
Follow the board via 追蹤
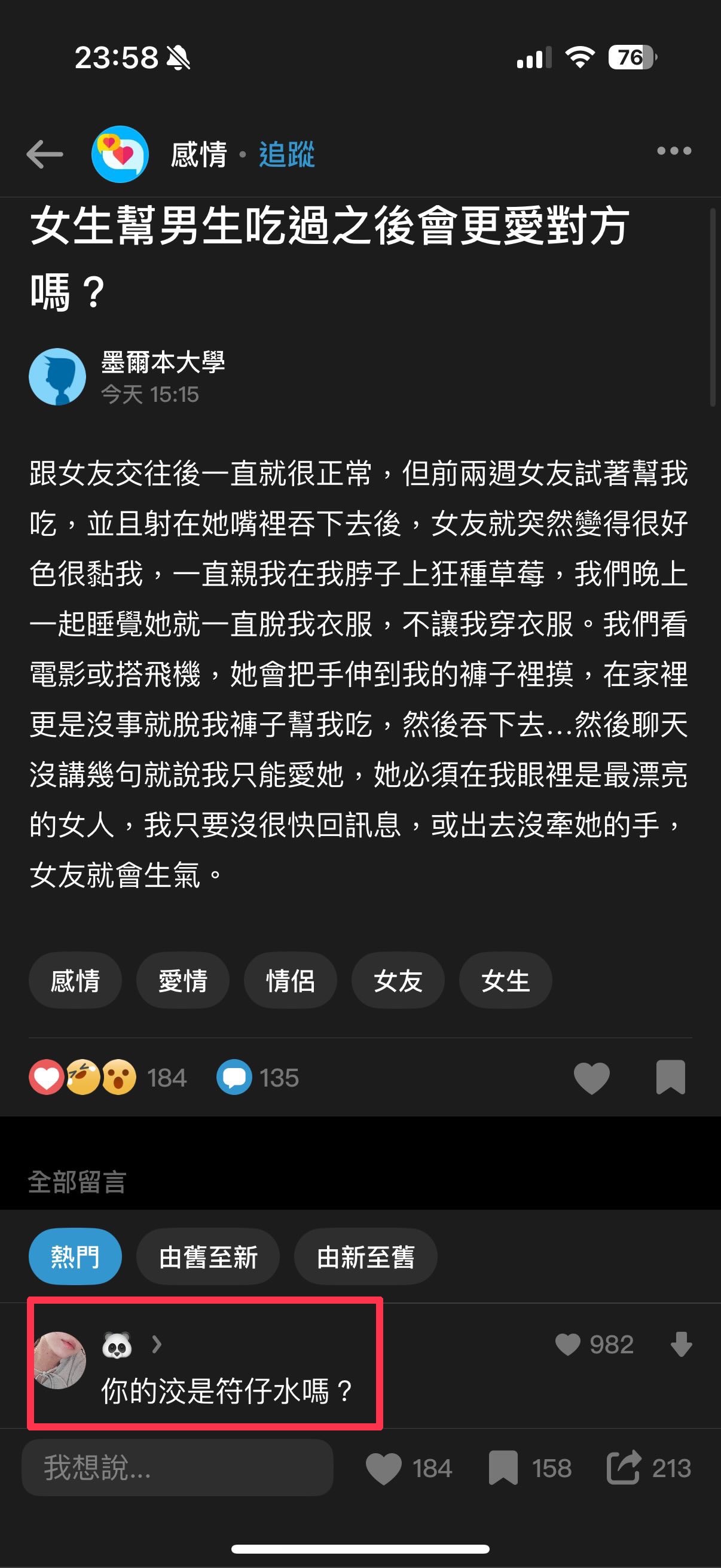(x=286, y=155)
